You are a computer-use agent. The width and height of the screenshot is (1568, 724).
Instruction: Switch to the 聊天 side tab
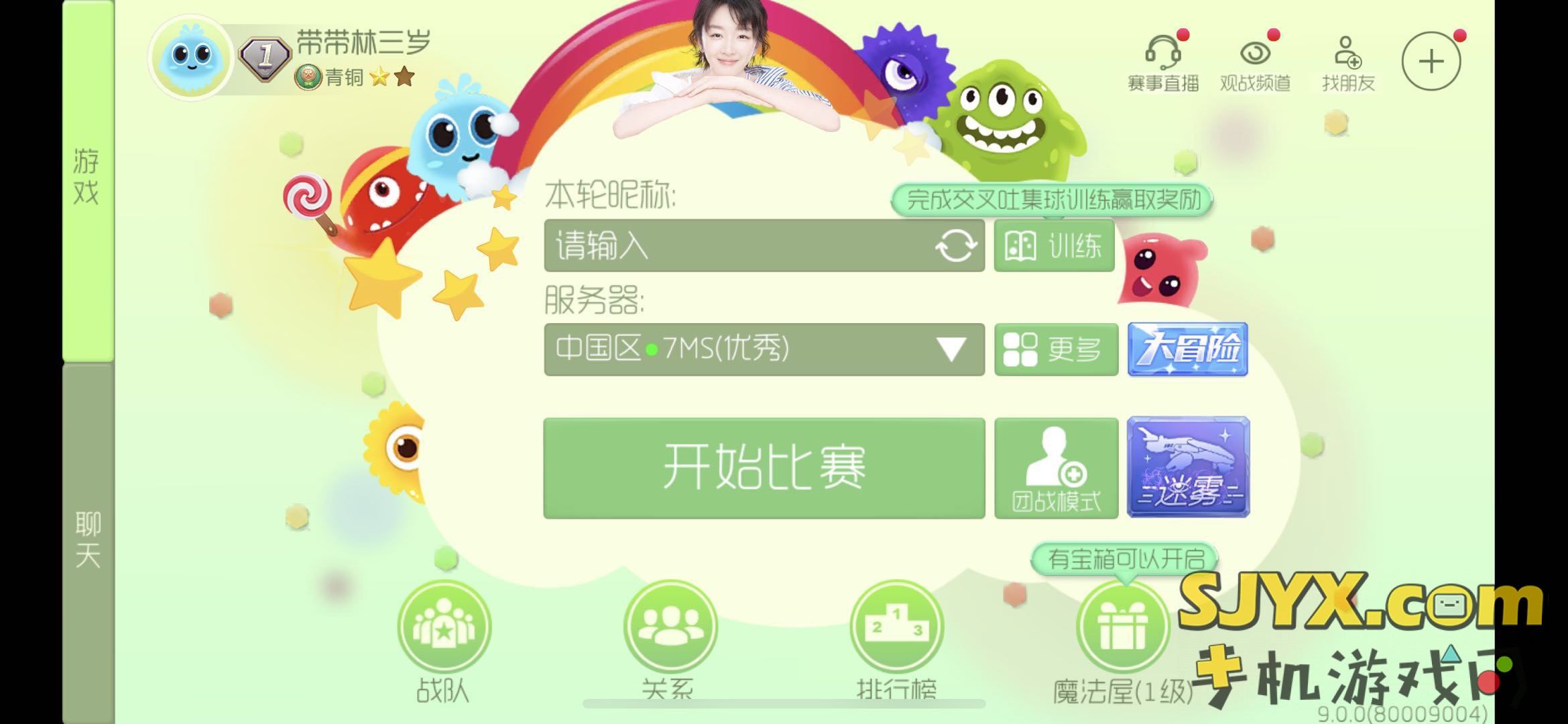point(88,540)
